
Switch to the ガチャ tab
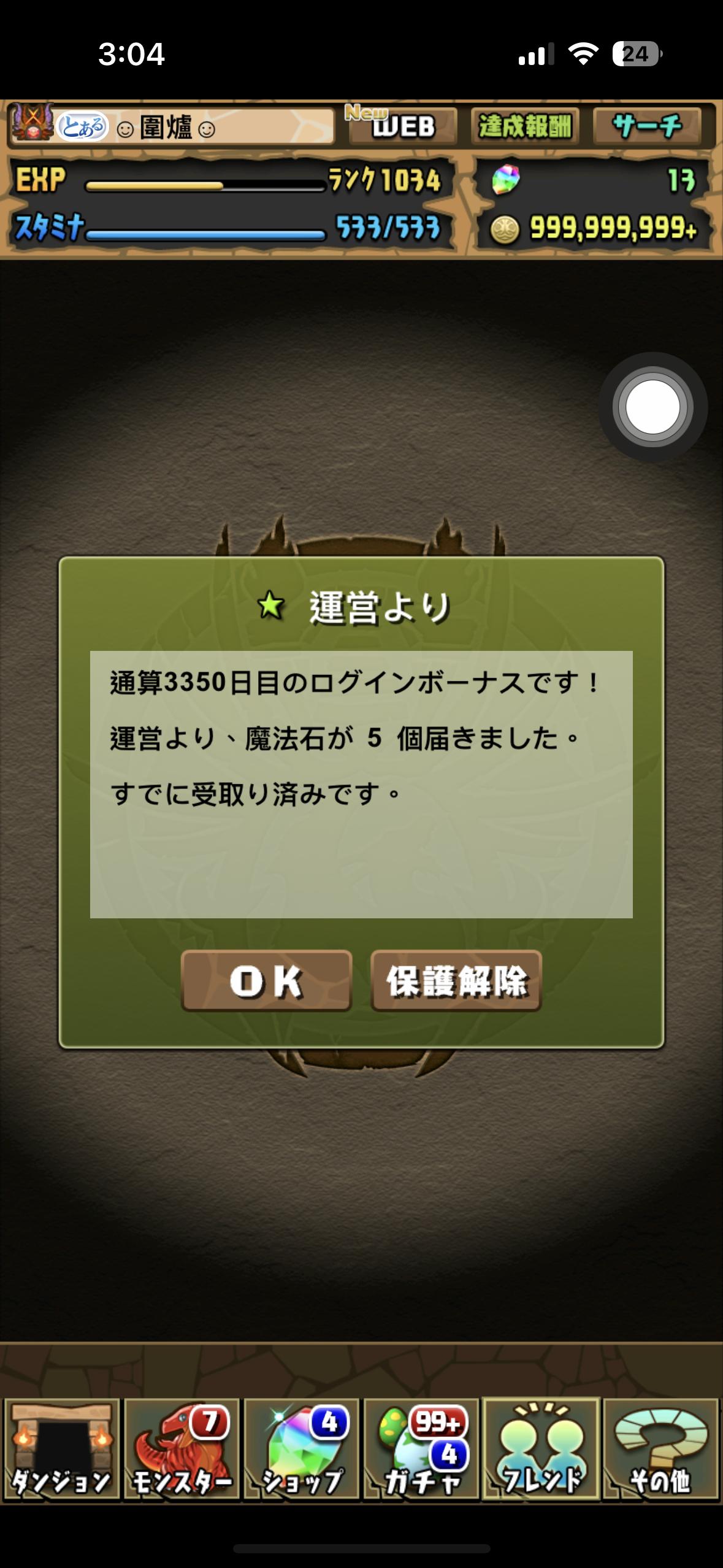(421, 1449)
